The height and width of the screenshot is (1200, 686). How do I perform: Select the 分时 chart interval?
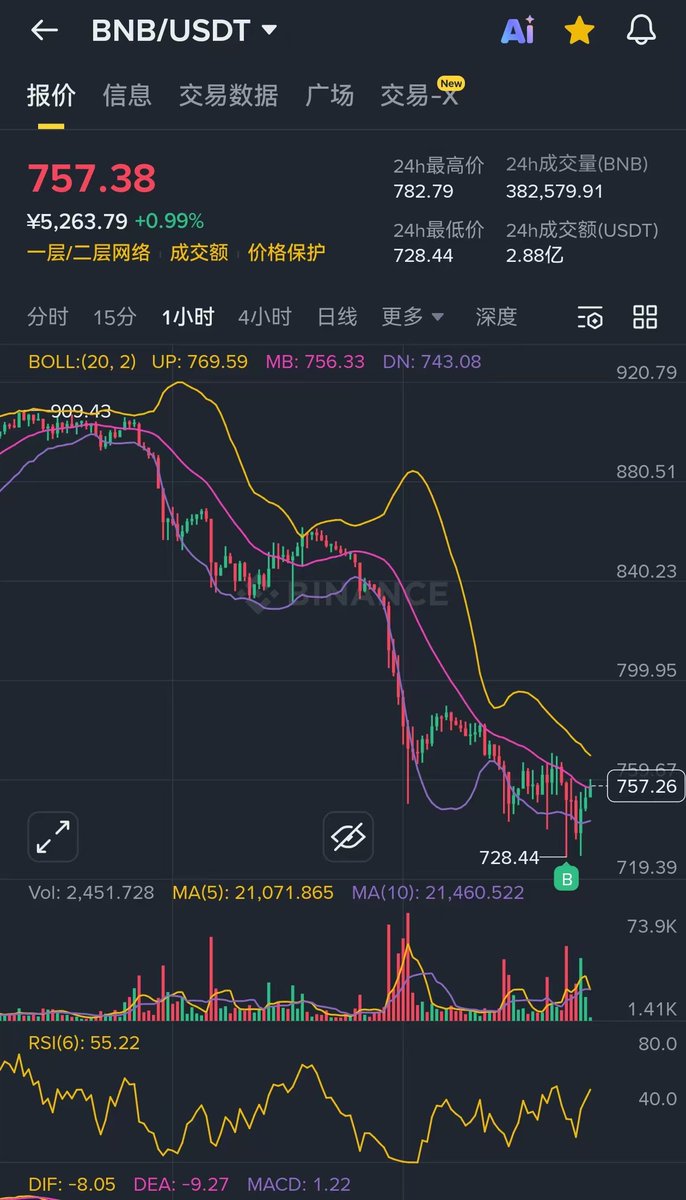[48, 317]
